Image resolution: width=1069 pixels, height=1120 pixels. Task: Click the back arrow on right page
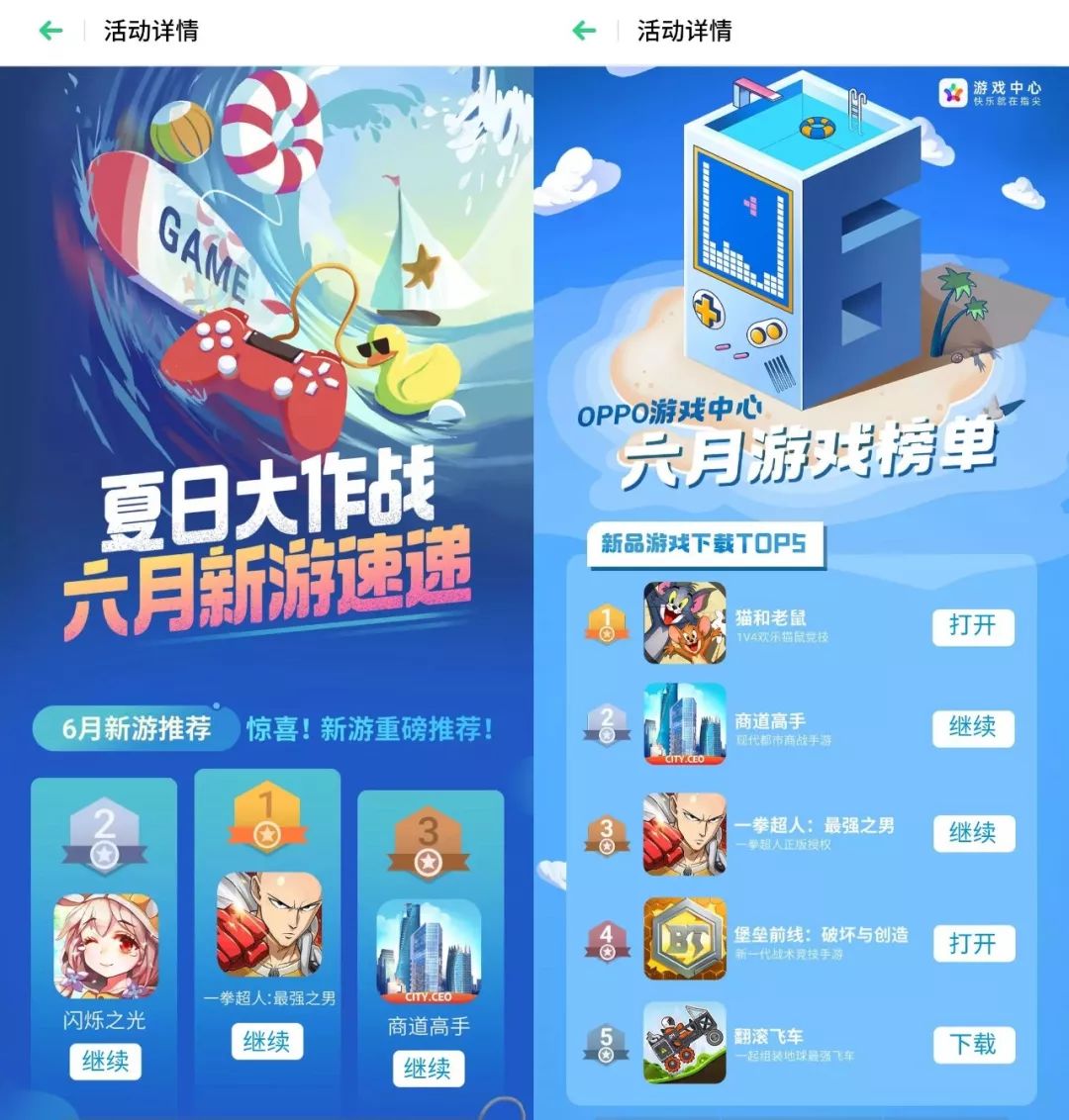(x=584, y=31)
